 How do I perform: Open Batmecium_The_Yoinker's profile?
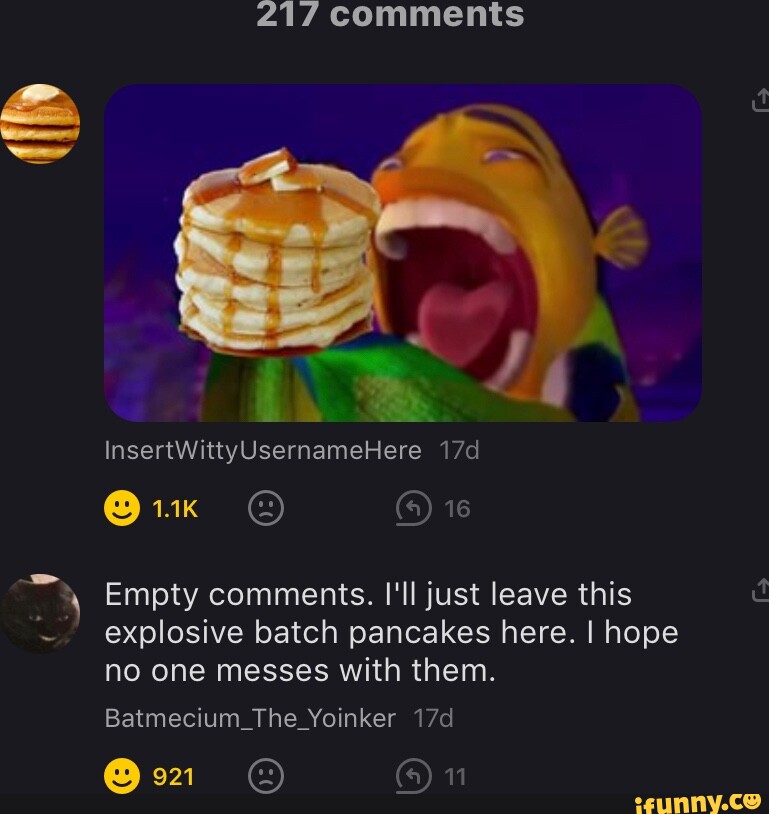coord(248,717)
